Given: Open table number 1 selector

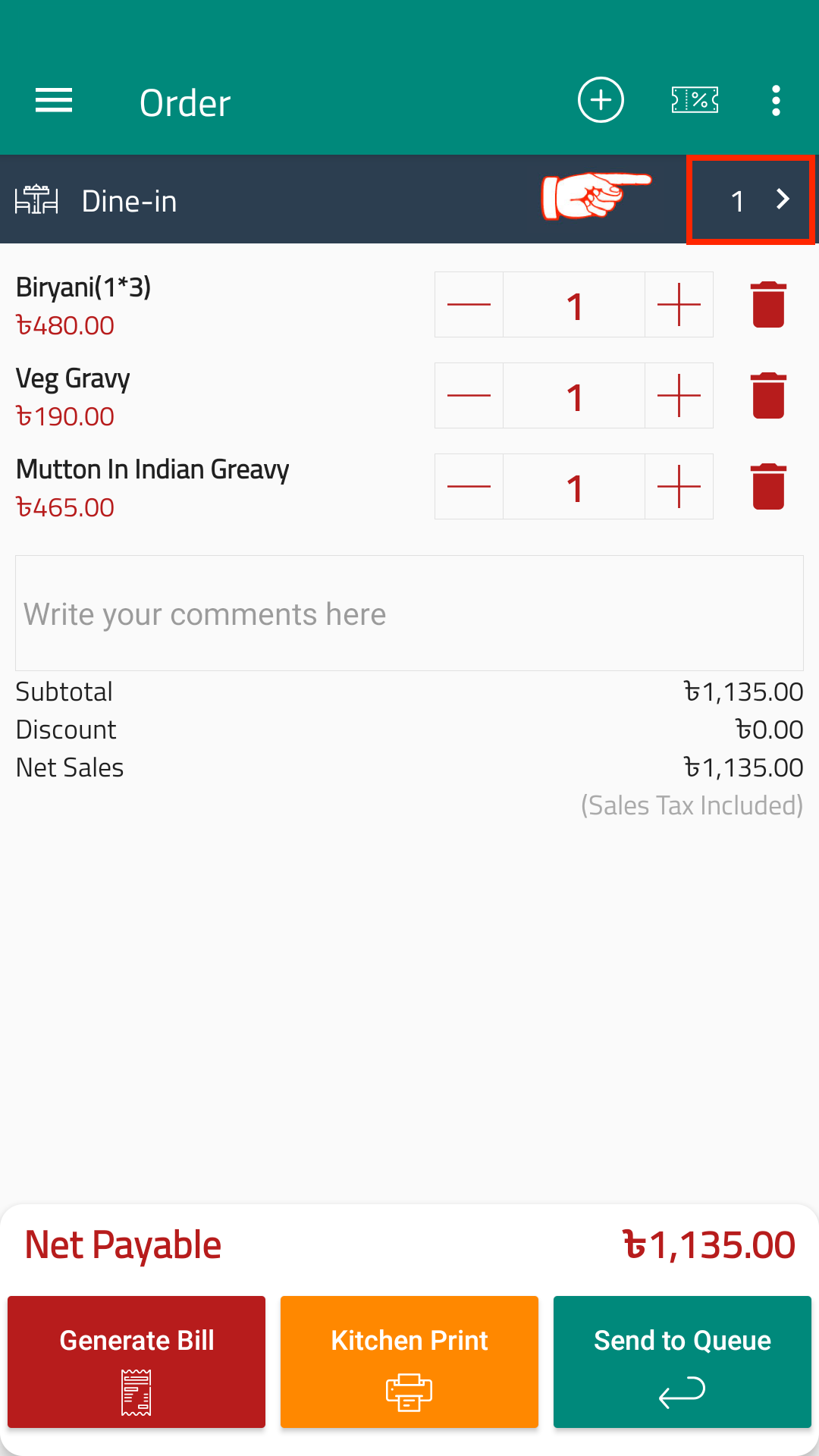Looking at the screenshot, I should [751, 200].
